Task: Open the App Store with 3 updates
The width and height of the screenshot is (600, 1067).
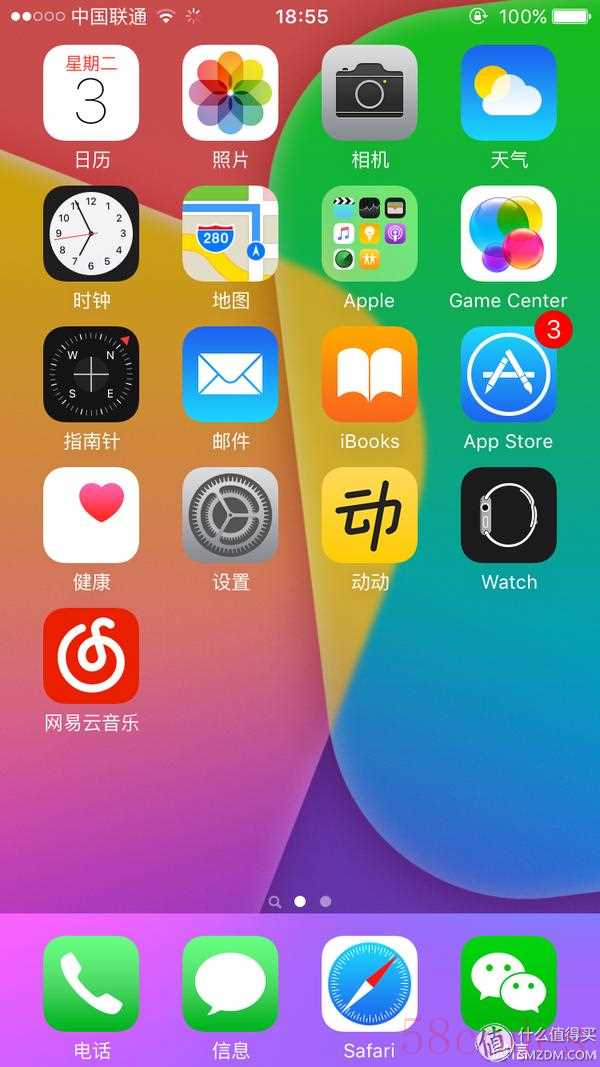Action: [508, 375]
